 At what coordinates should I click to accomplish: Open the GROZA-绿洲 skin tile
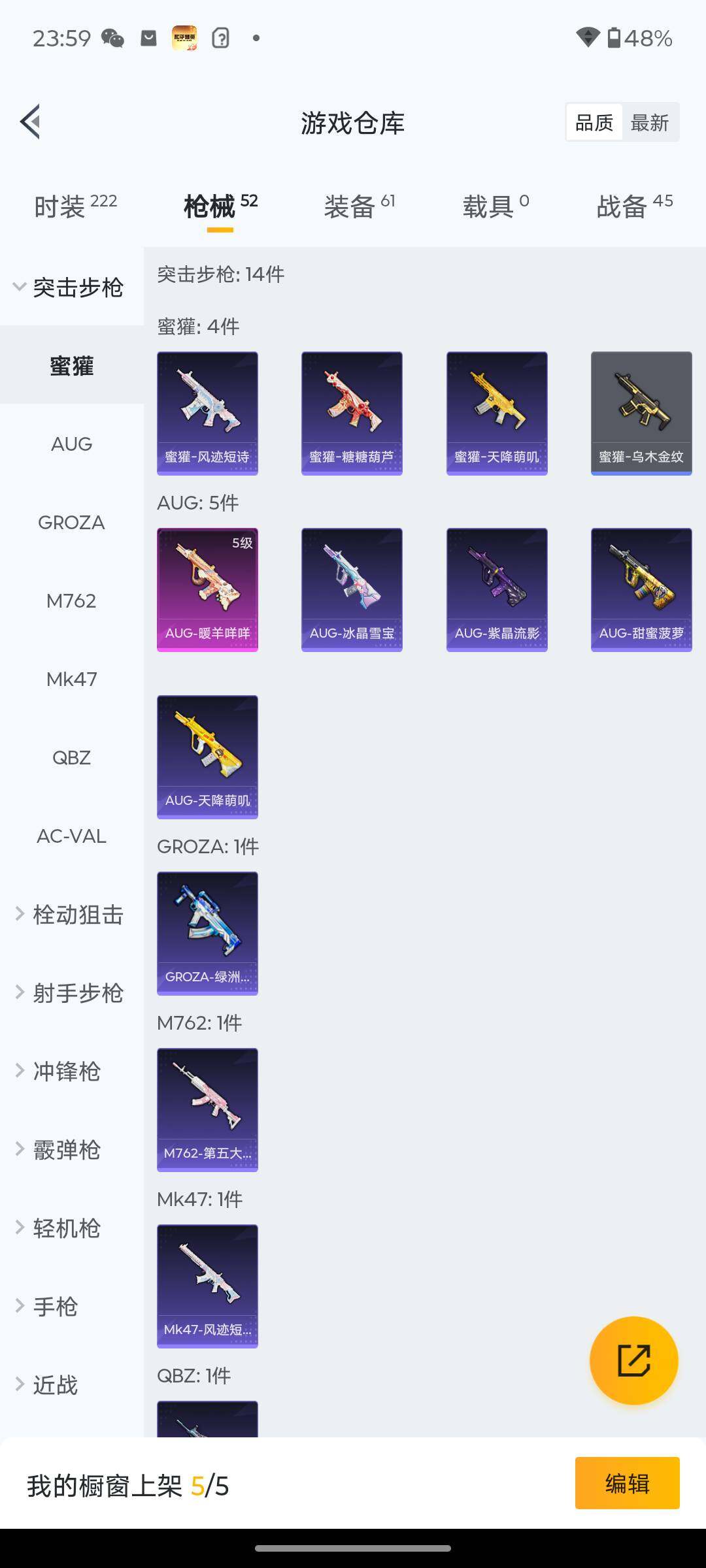[x=207, y=933]
